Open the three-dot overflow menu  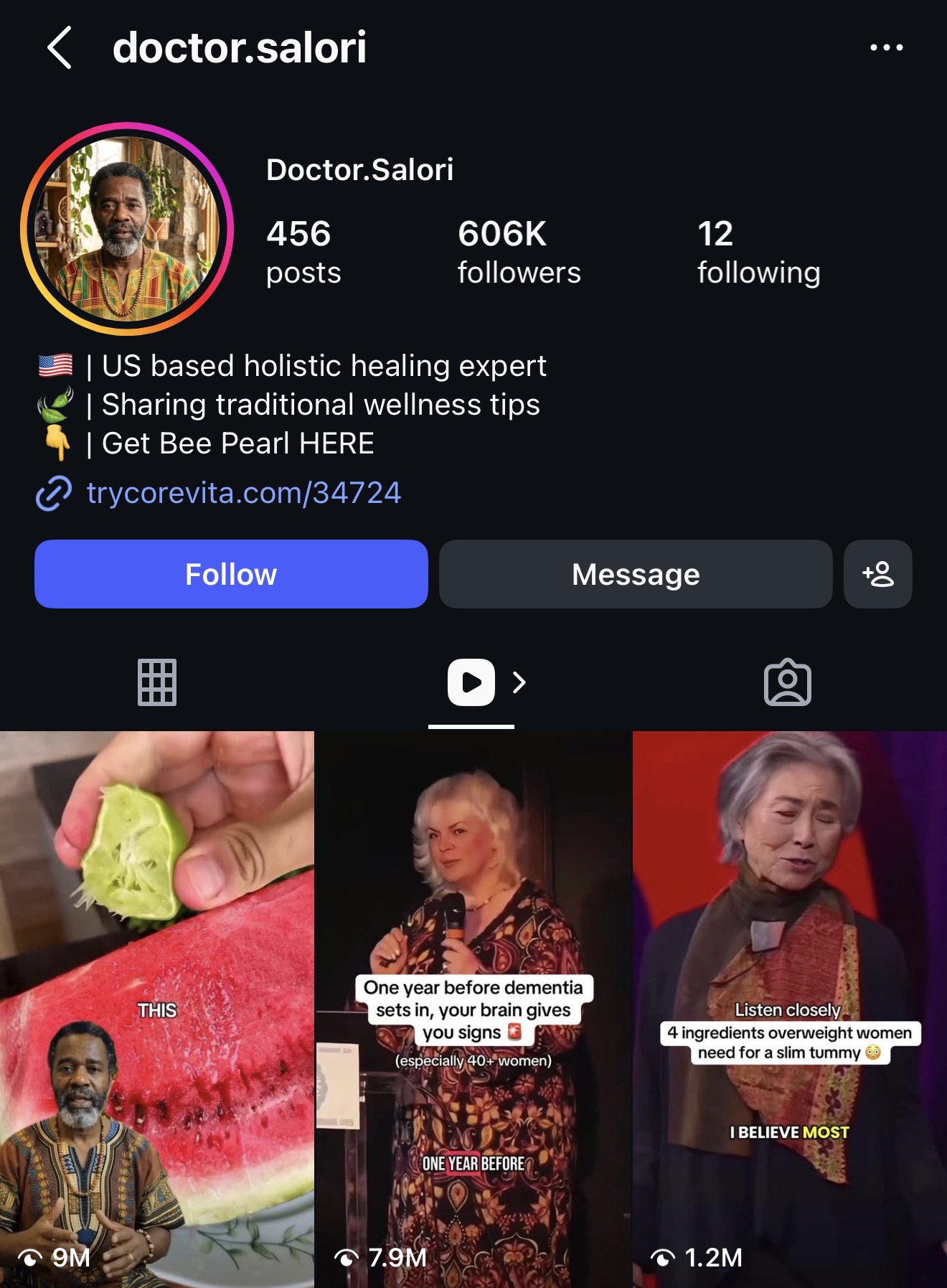click(x=886, y=47)
